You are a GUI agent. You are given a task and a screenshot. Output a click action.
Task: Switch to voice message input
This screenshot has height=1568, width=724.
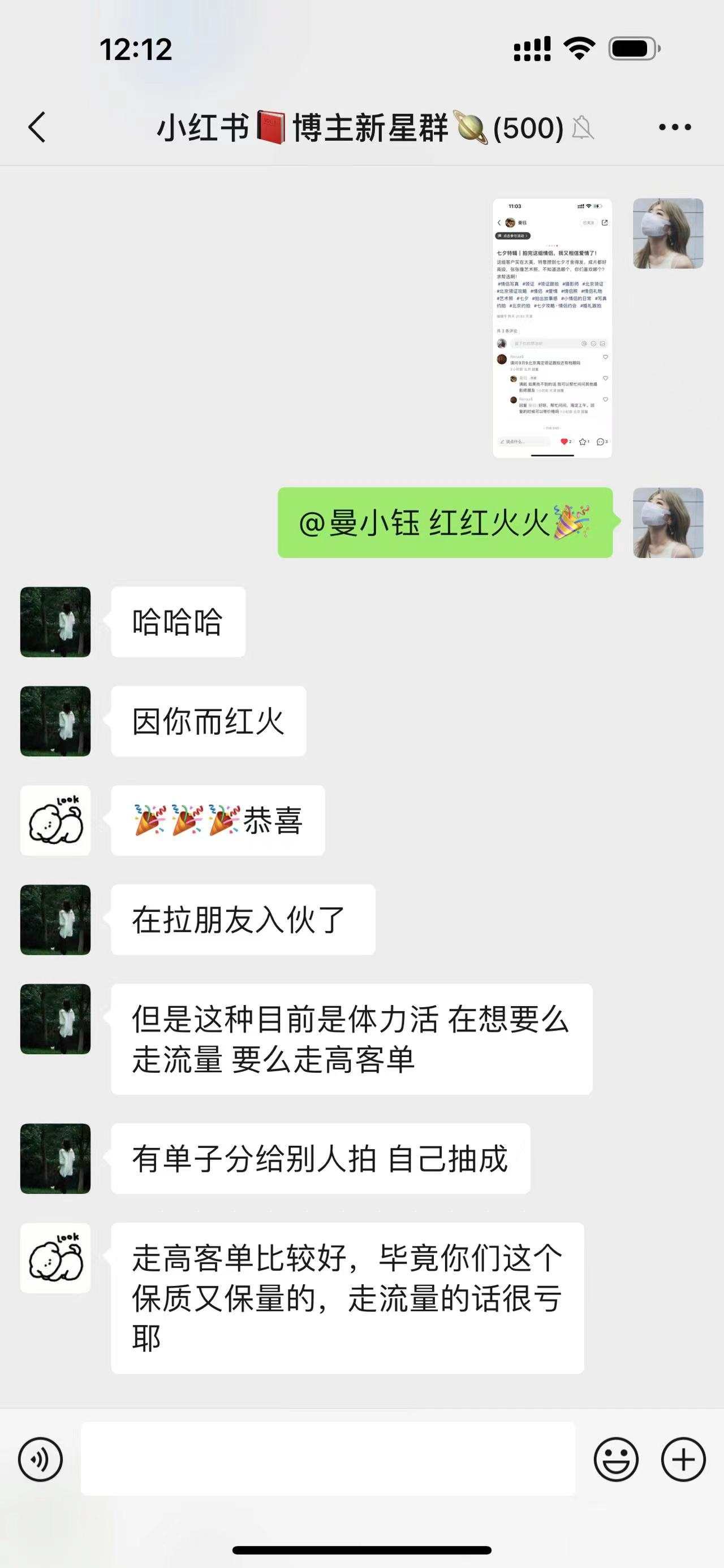click(40, 1459)
